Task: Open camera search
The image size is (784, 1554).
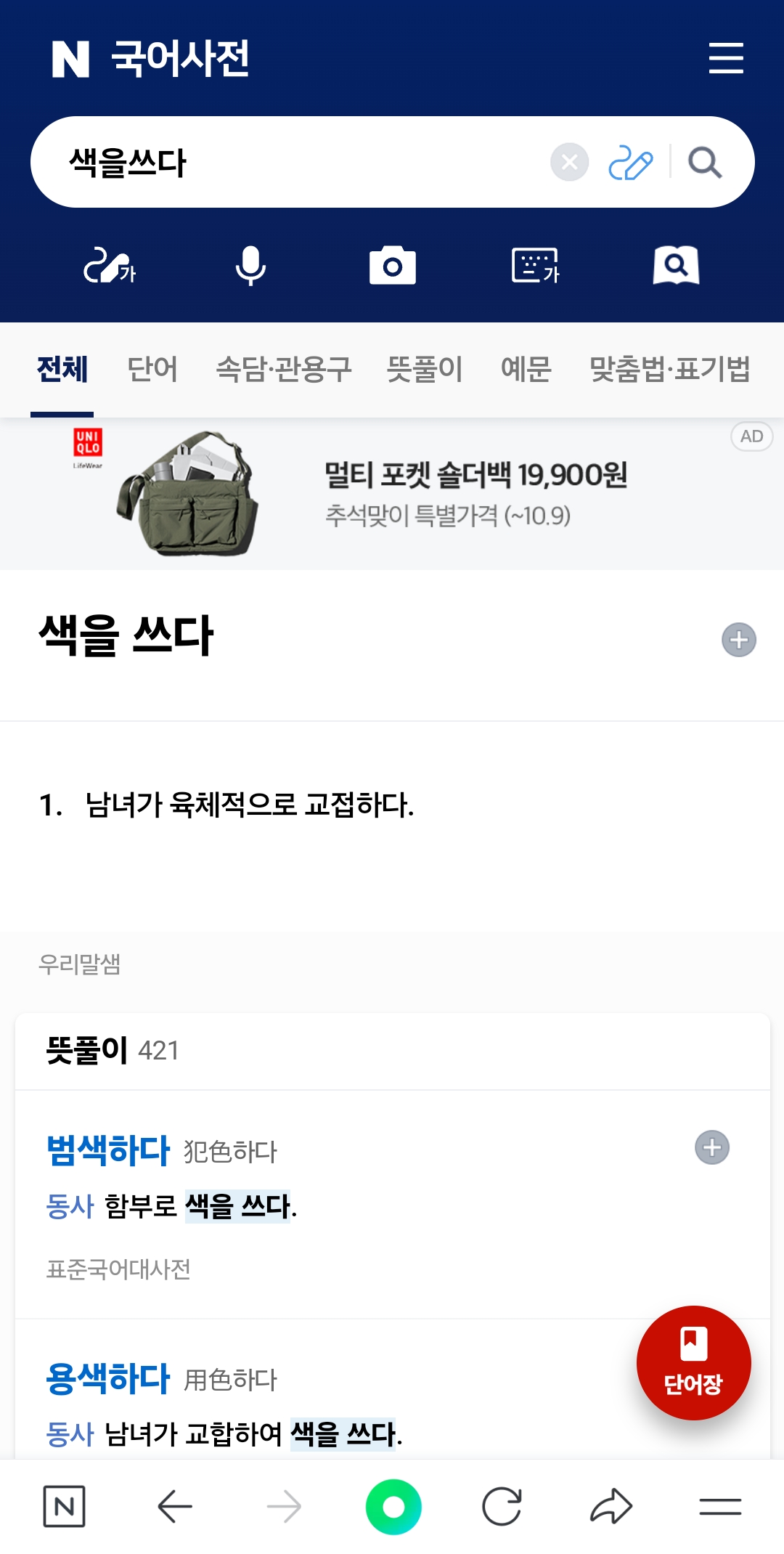Action: click(393, 266)
